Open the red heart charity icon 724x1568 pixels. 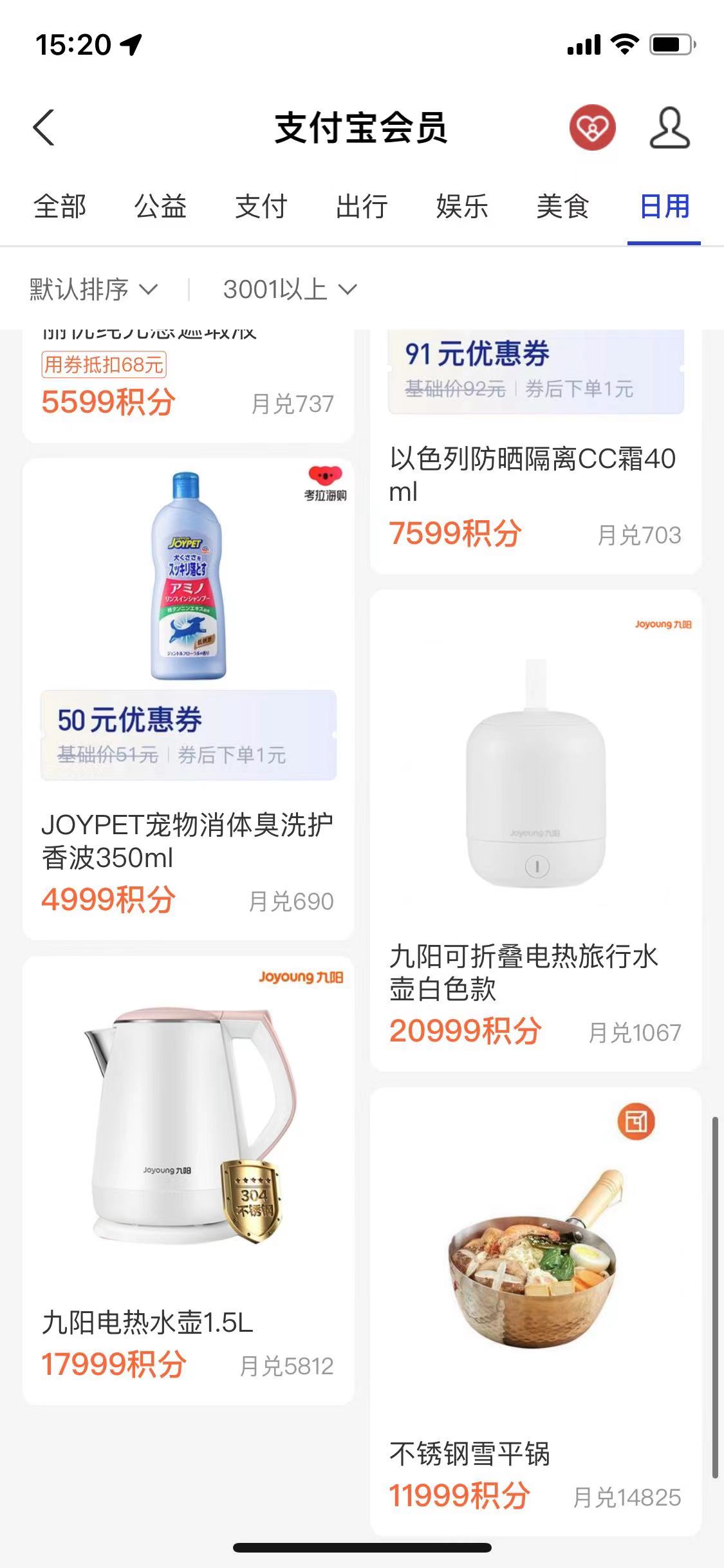click(592, 127)
